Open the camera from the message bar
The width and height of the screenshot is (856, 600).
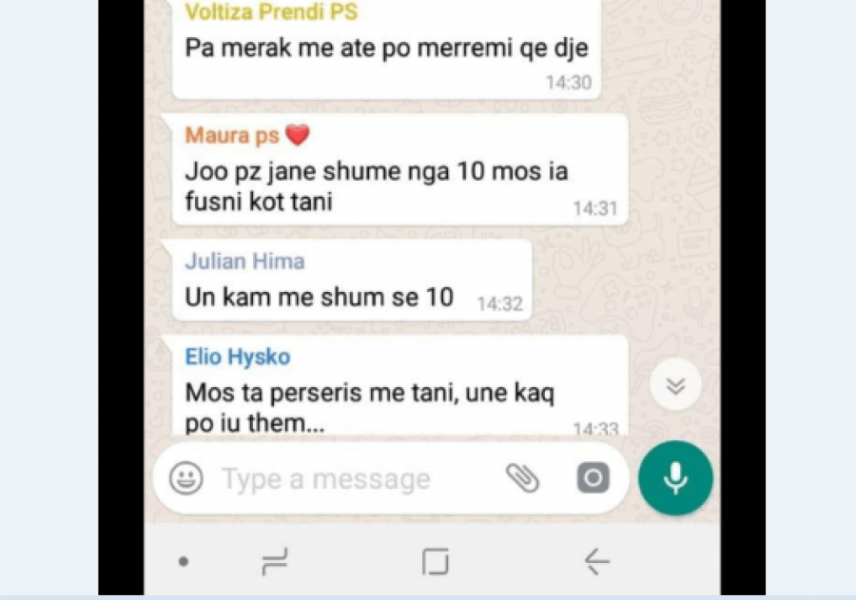pyautogui.click(x=593, y=478)
